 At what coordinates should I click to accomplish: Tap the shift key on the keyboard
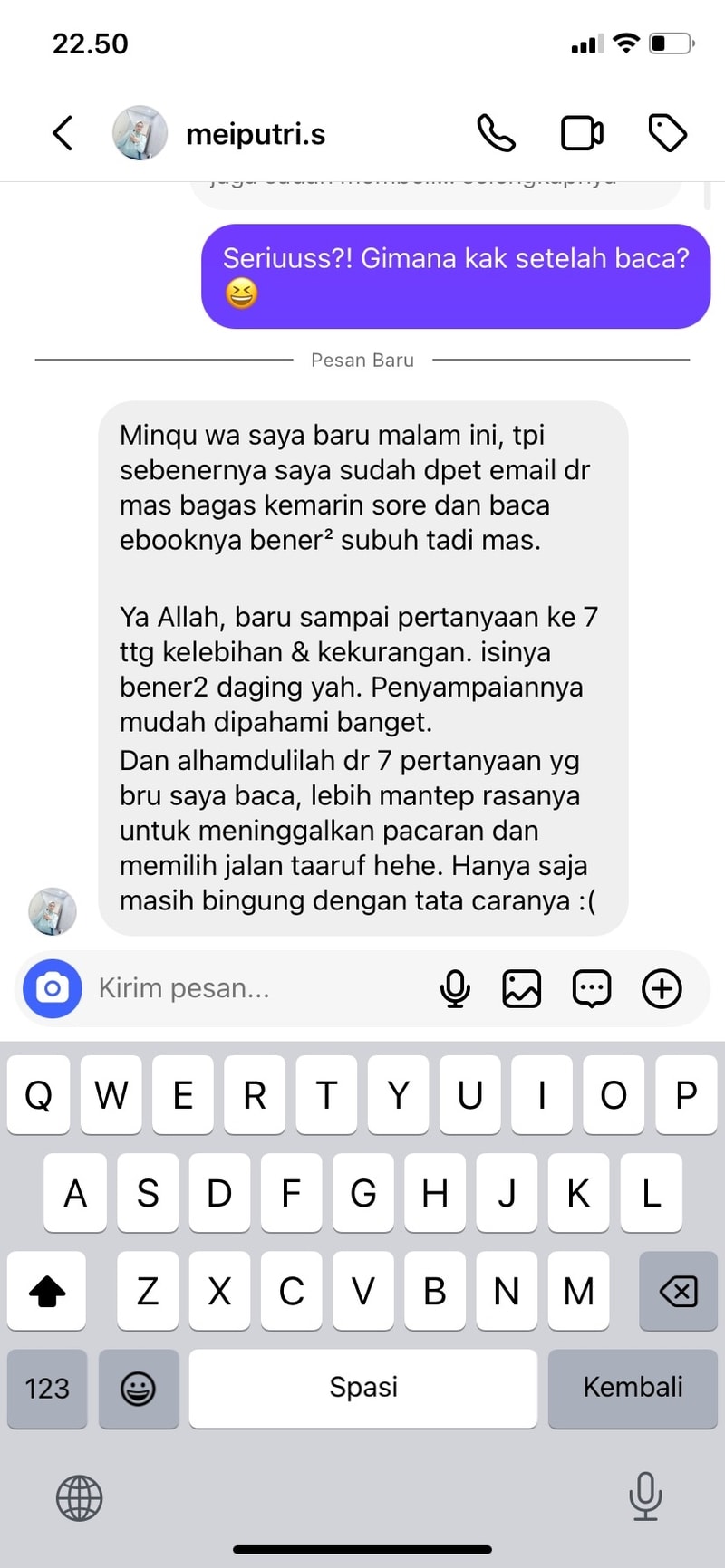coord(47,1291)
